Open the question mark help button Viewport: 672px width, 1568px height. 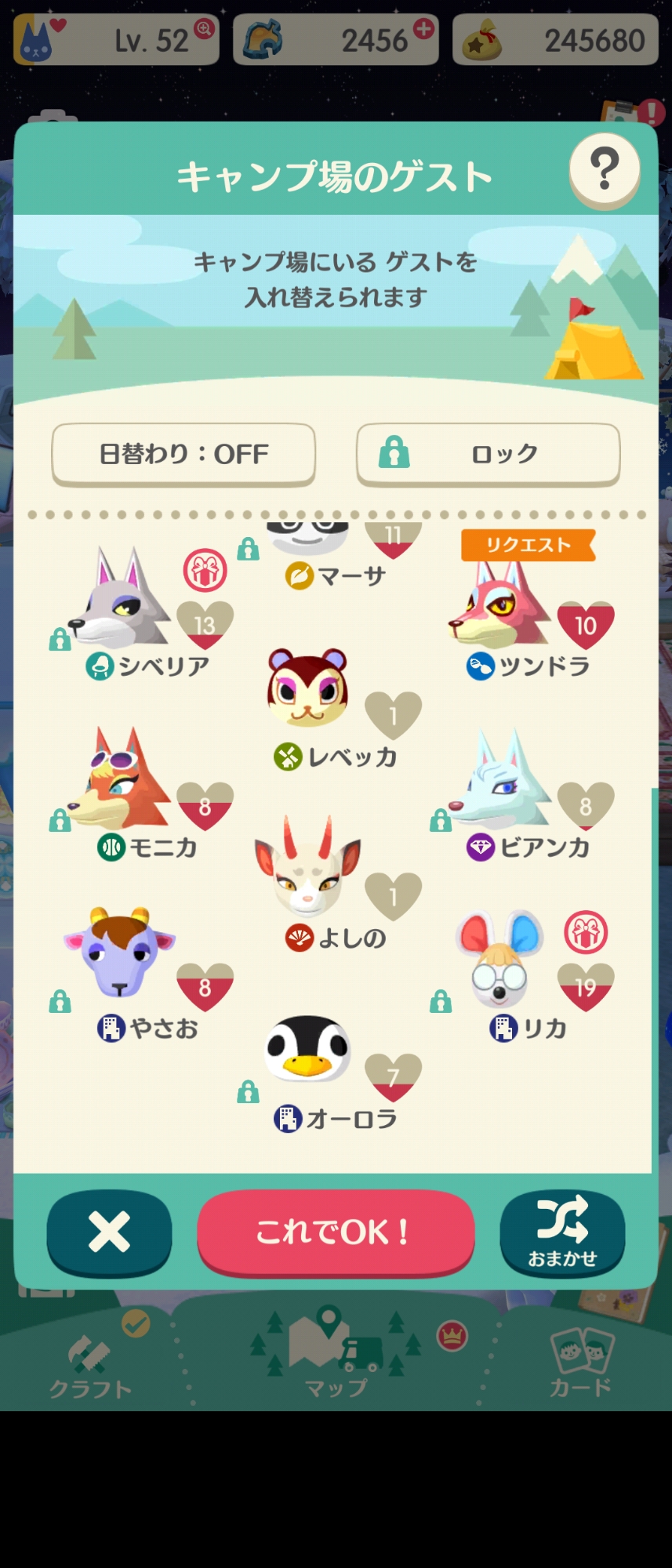click(604, 169)
